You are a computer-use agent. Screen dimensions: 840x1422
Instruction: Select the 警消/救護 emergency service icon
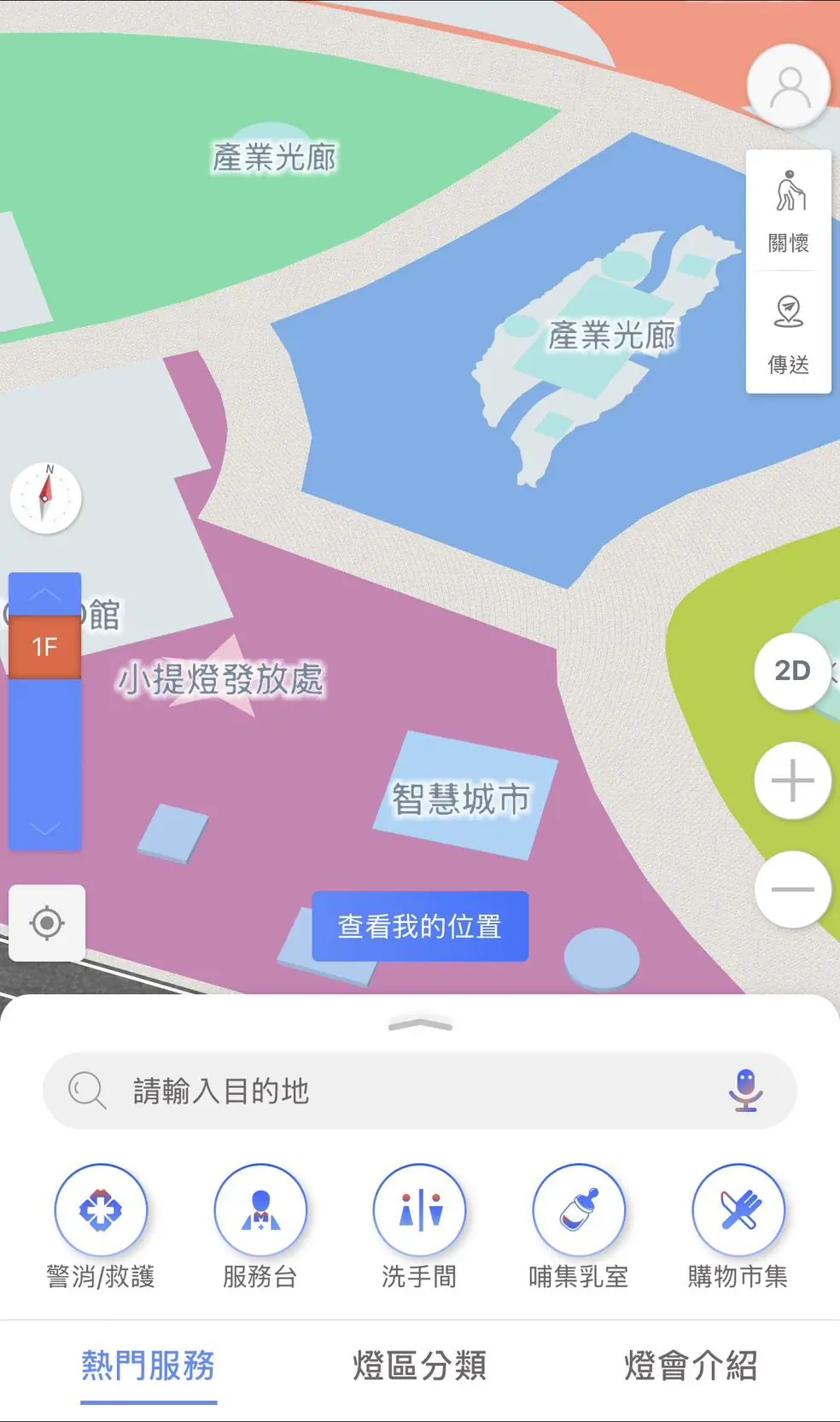(x=102, y=1209)
